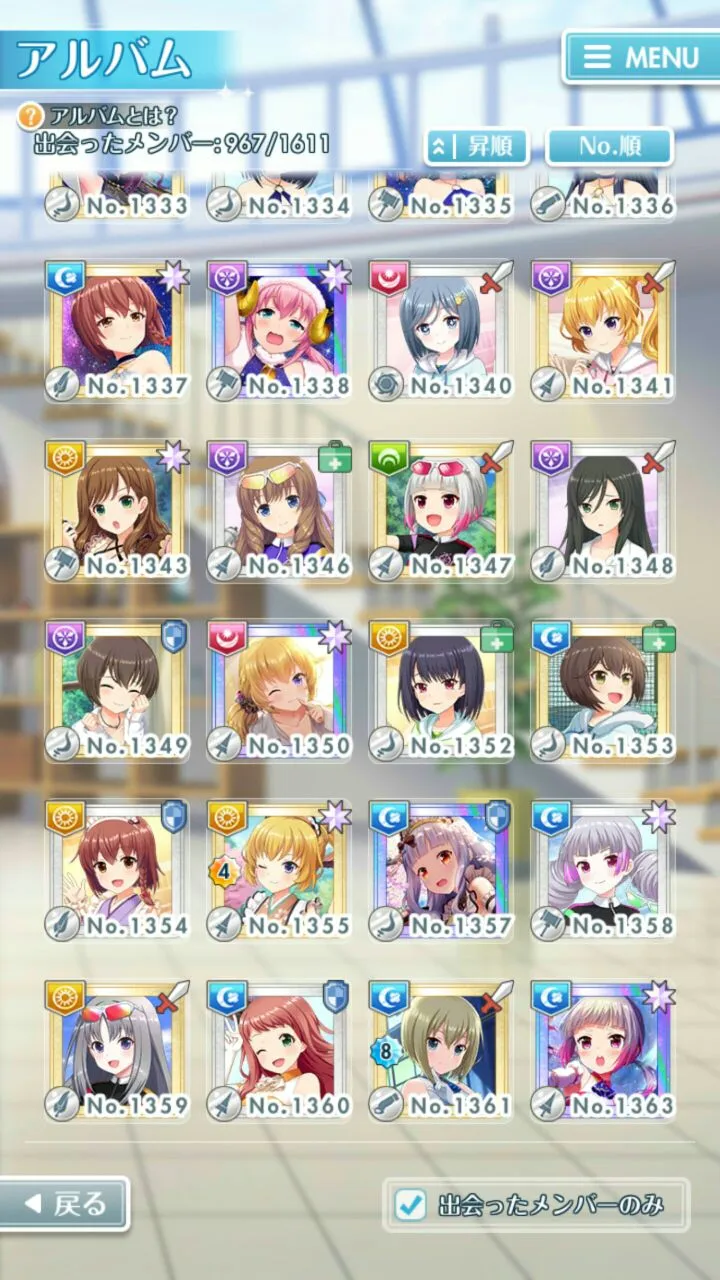
Task: Open member card No.1350
Action: pos(279,690)
